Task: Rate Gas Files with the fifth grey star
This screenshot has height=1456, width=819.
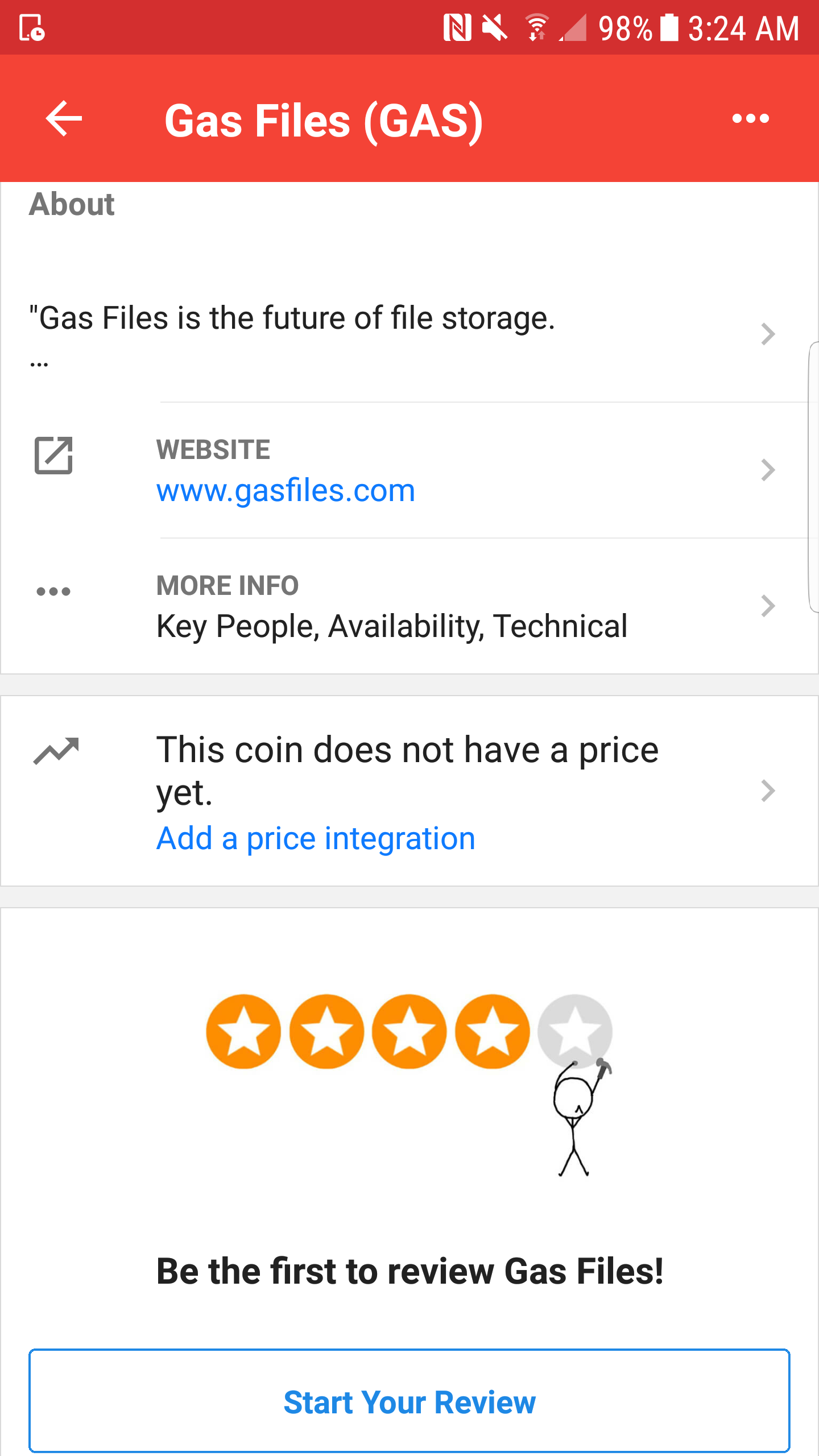Action: (x=575, y=1031)
